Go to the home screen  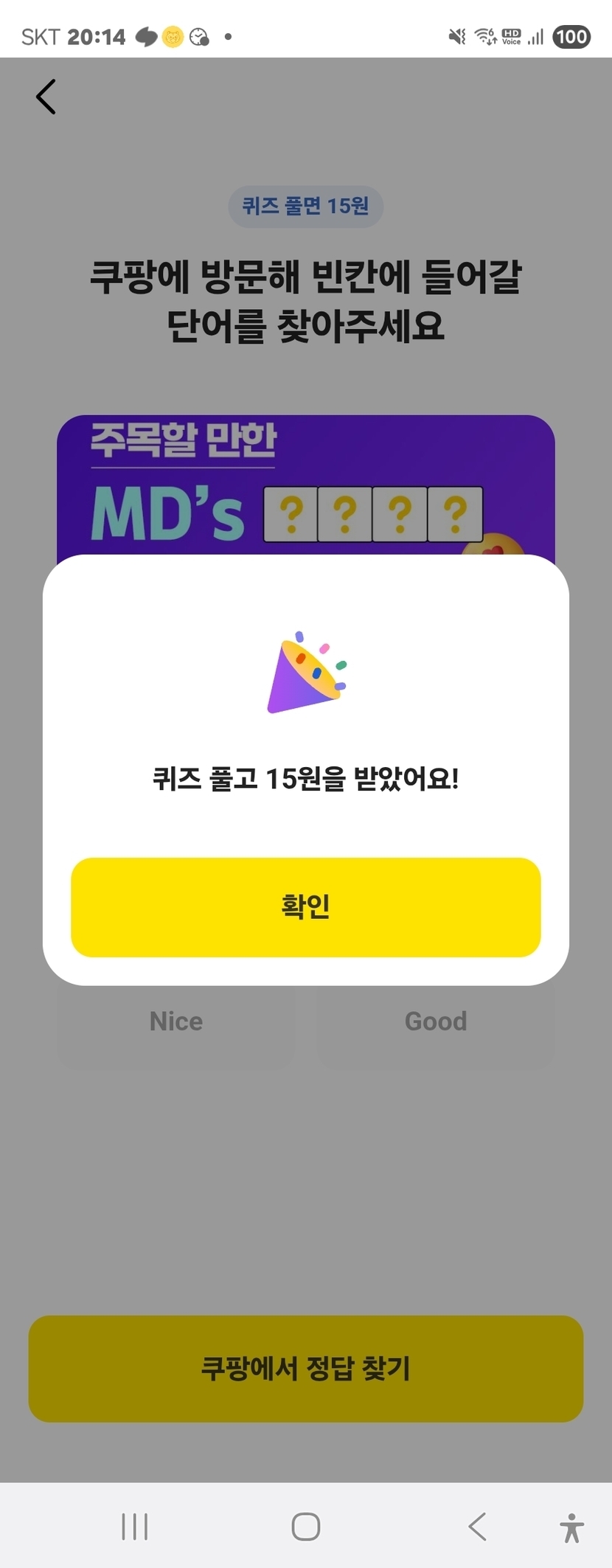tap(305, 1526)
